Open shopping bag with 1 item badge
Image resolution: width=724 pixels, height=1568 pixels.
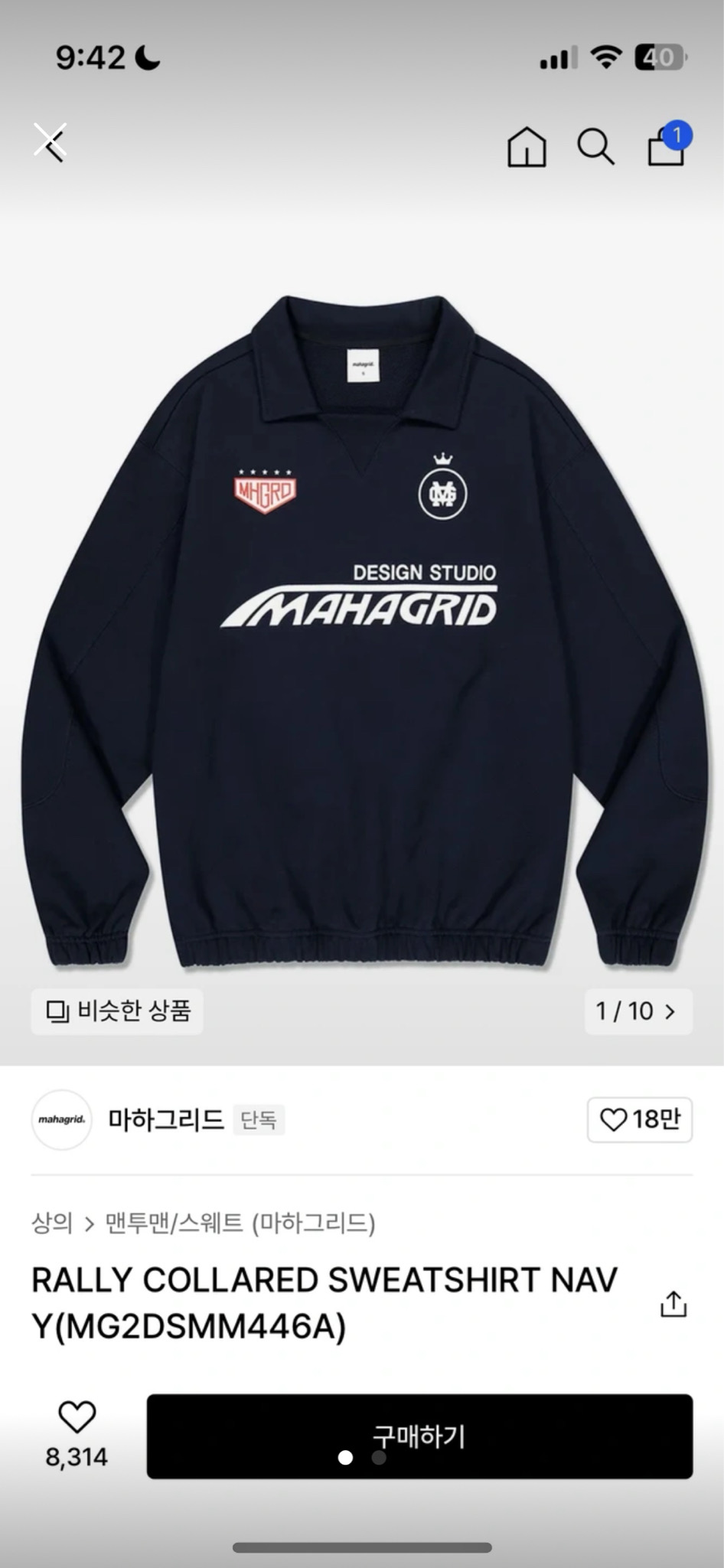pos(665,149)
